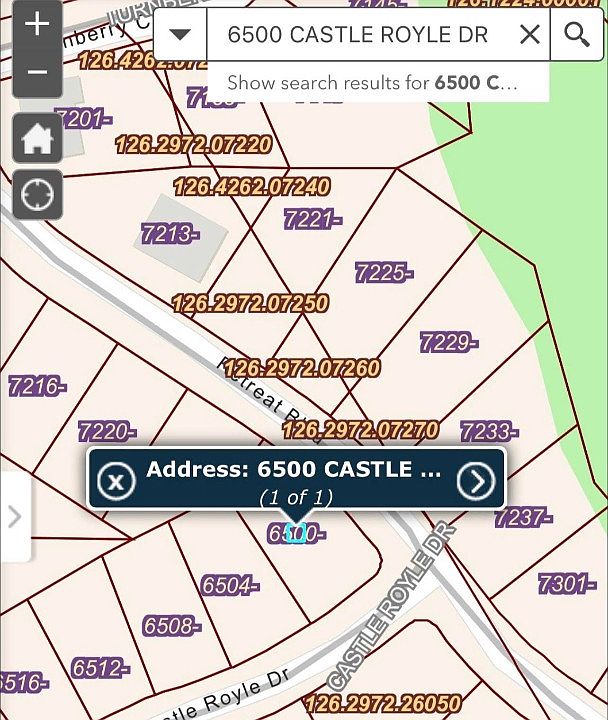The height and width of the screenshot is (720, 608).
Task: Open details arrow in address popup
Action: 476,482
